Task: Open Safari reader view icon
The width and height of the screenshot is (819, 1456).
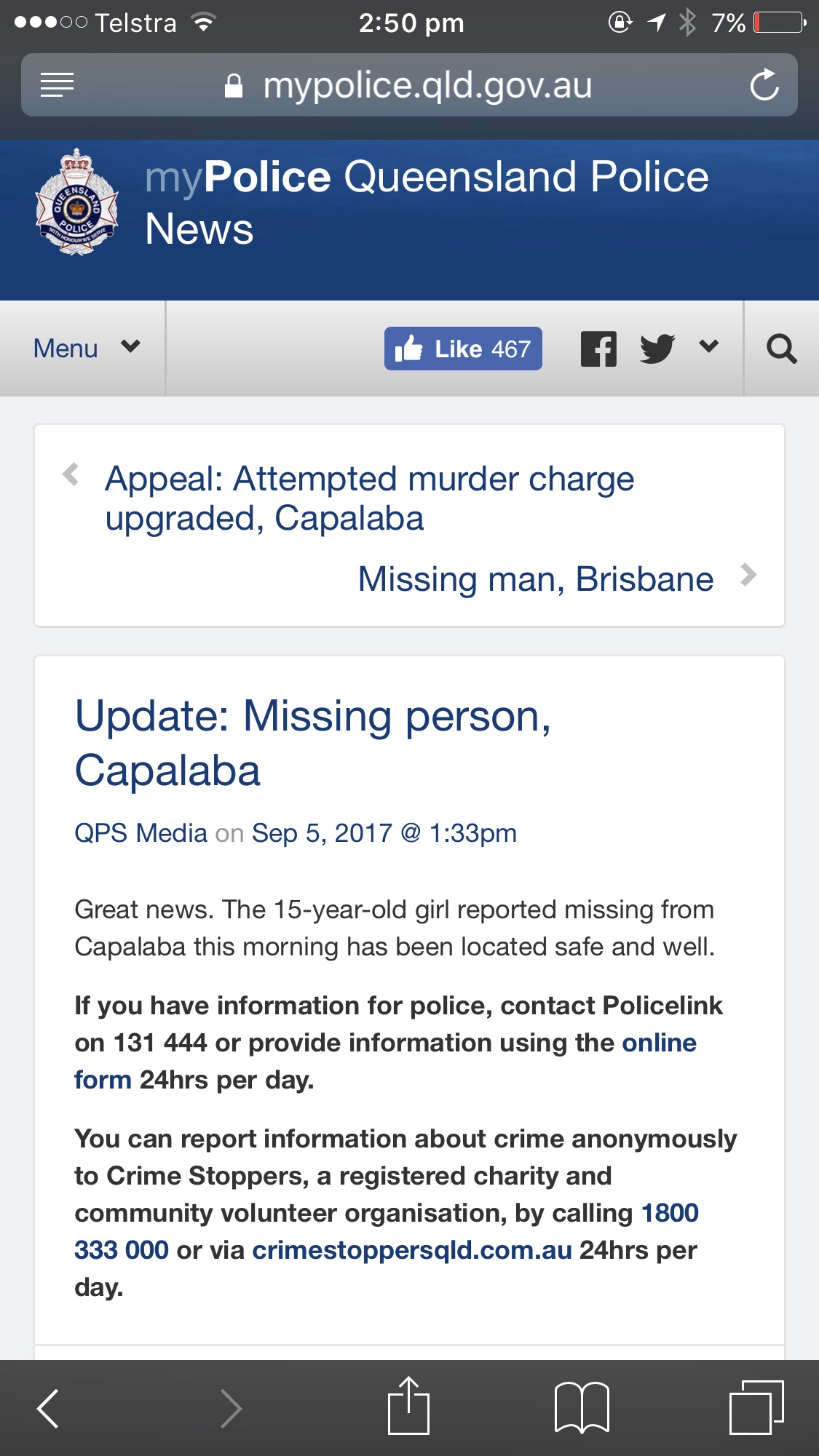Action: point(57,85)
